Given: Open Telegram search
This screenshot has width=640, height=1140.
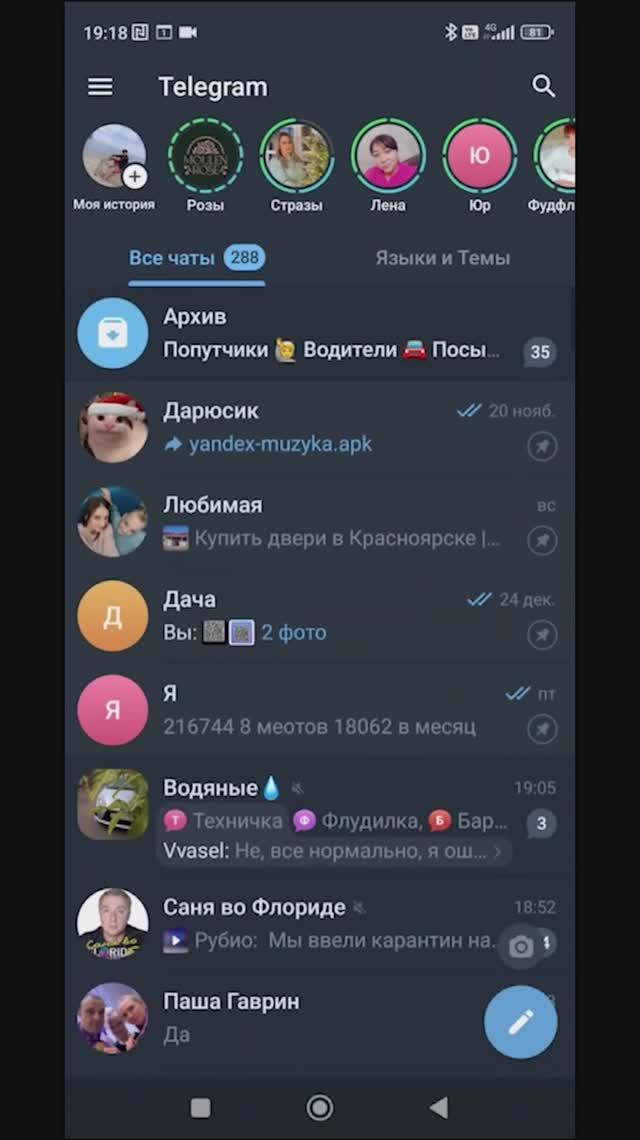Looking at the screenshot, I should [543, 86].
